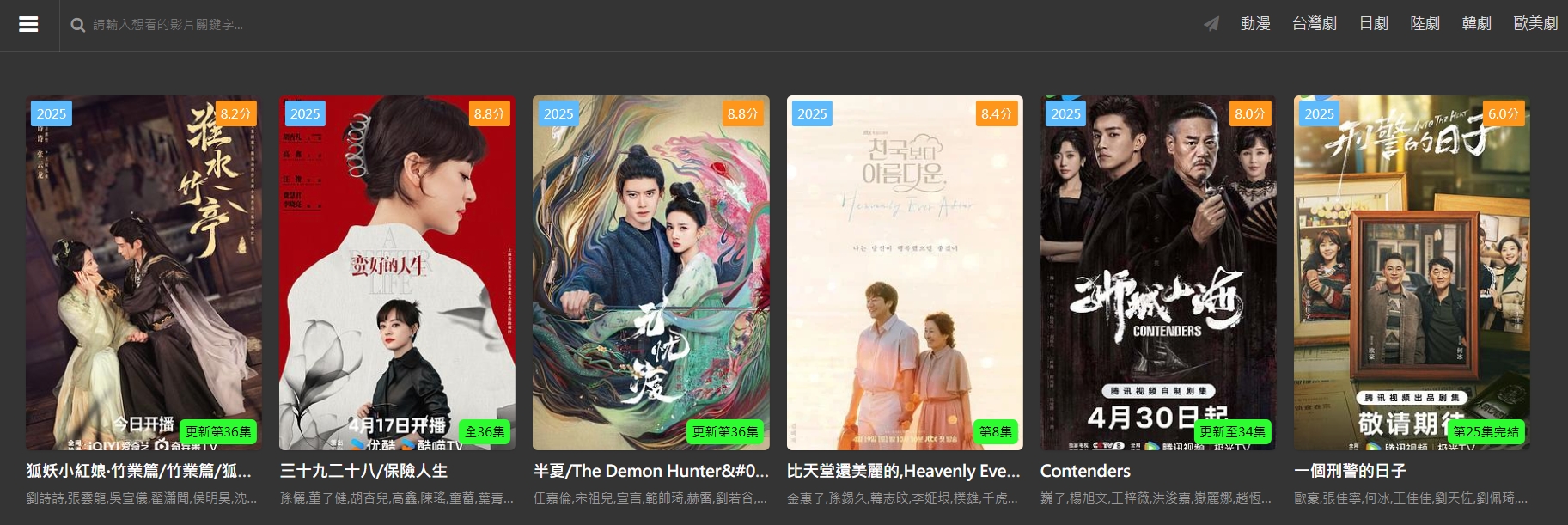
Task: Switch to the 動漫 category
Action: [x=1255, y=24]
